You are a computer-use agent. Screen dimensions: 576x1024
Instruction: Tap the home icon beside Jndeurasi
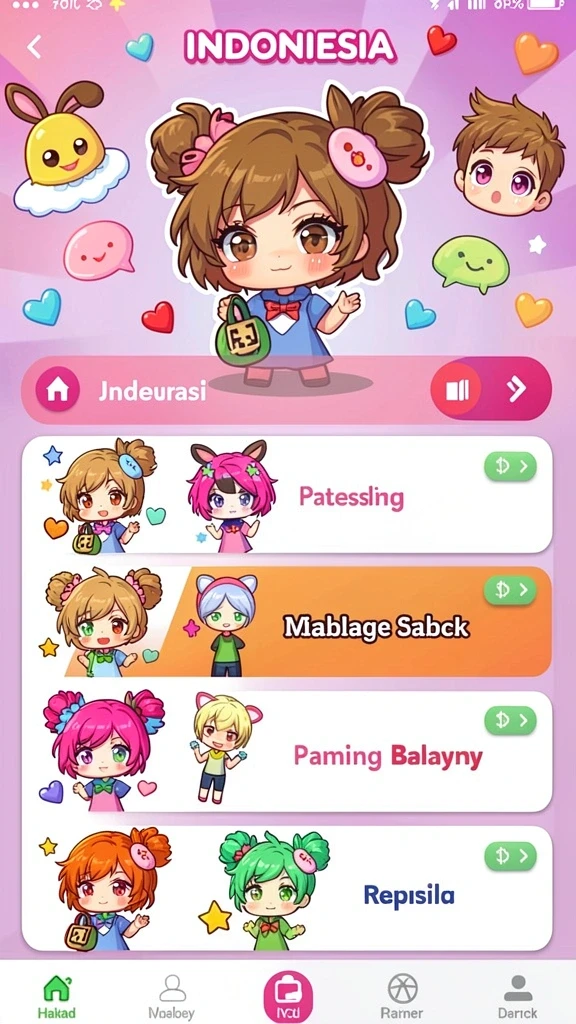[x=57, y=390]
